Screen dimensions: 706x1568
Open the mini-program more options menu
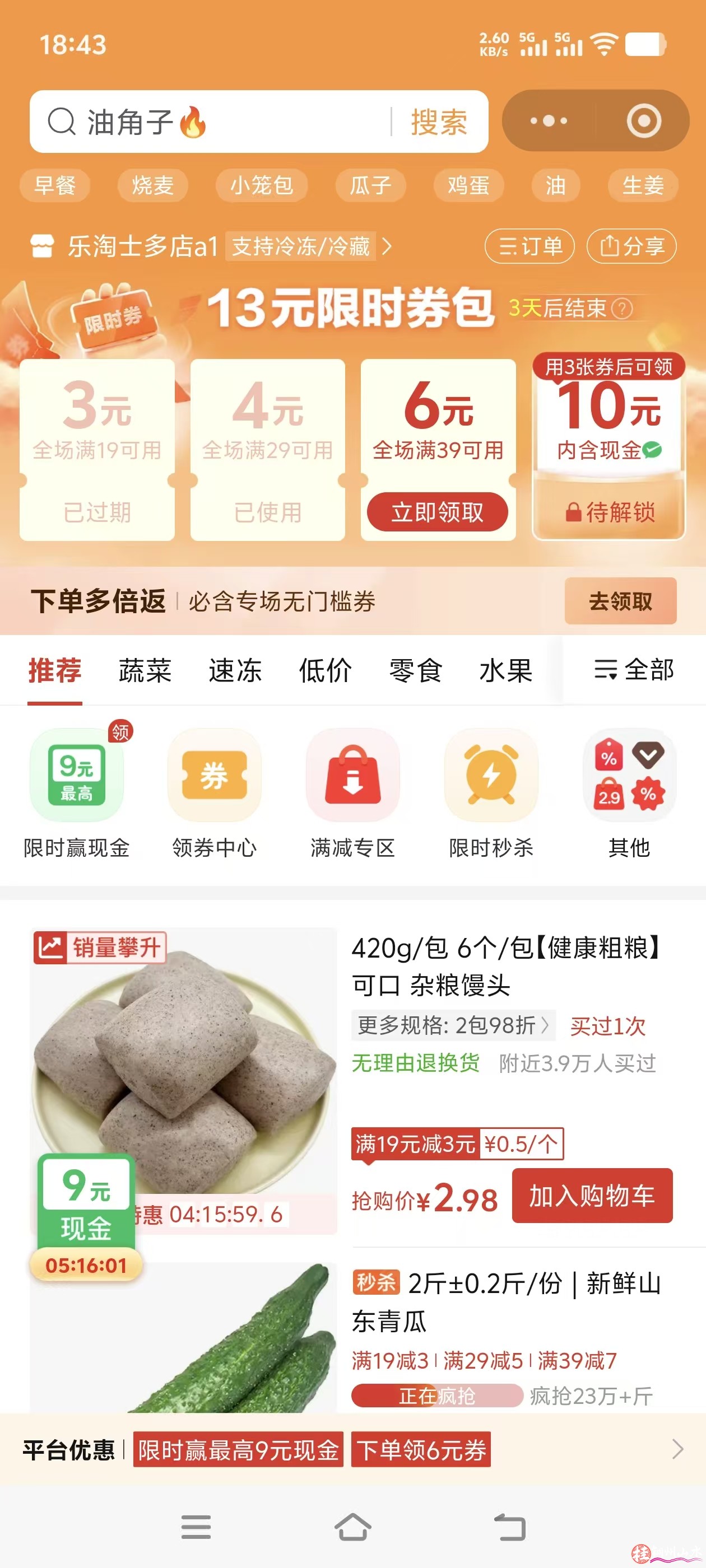[547, 120]
